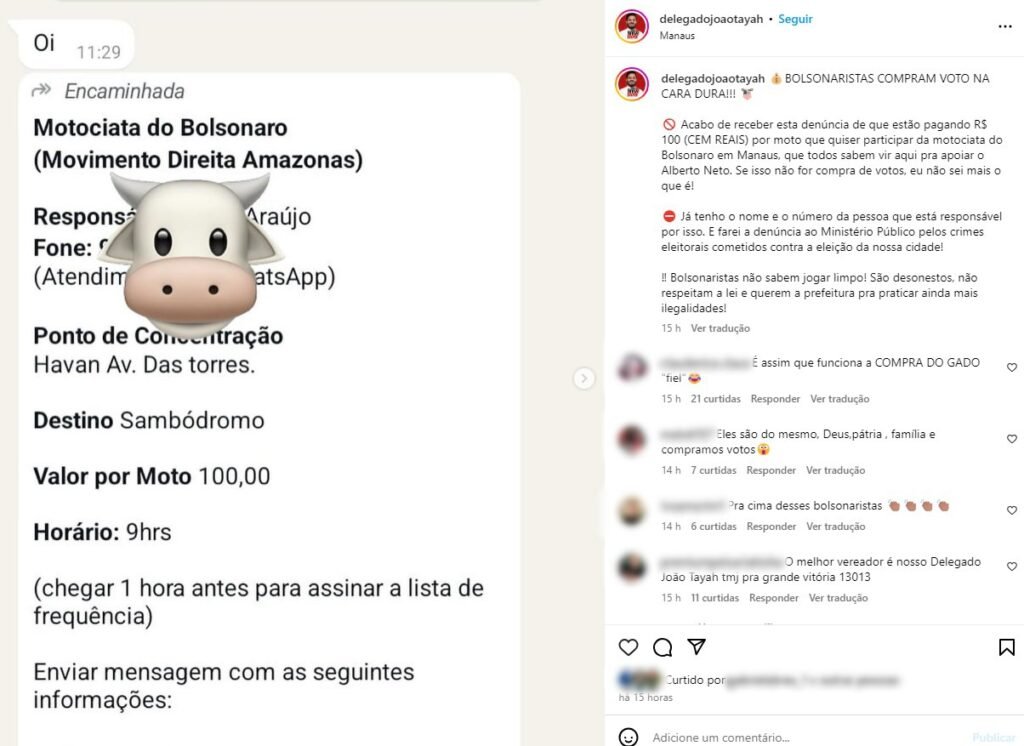Translate the caption with Ver tradução
This screenshot has height=746, width=1024.
tap(720, 328)
